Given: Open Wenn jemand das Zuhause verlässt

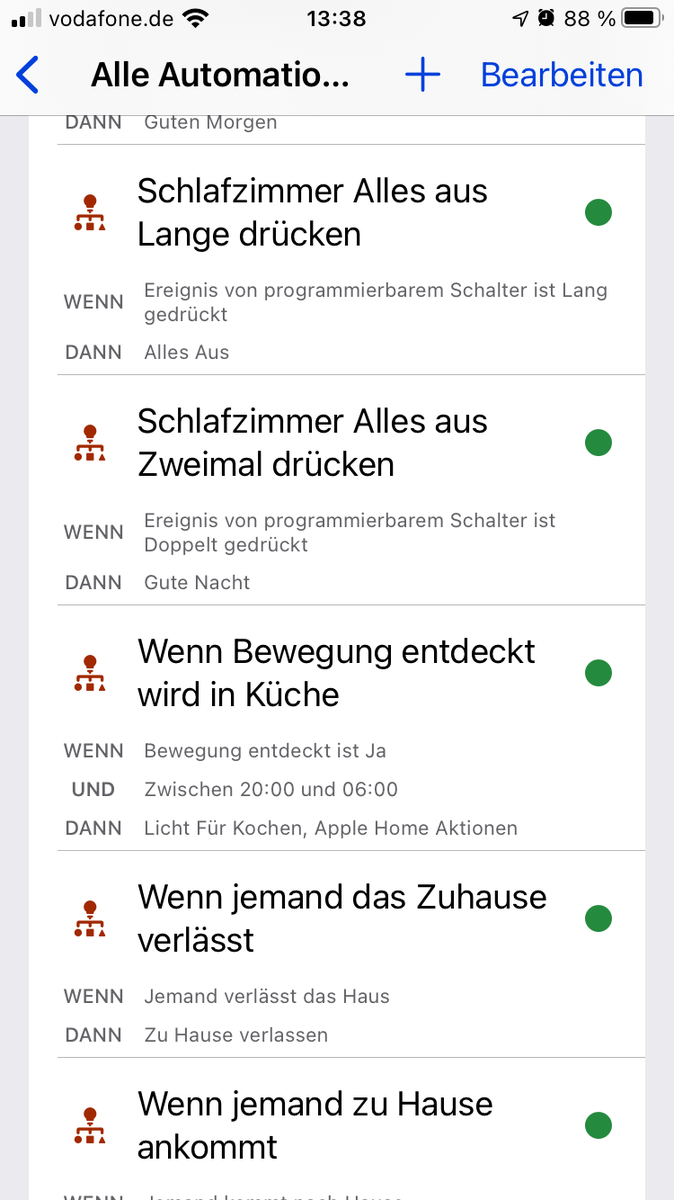Looking at the screenshot, I should point(342,918).
